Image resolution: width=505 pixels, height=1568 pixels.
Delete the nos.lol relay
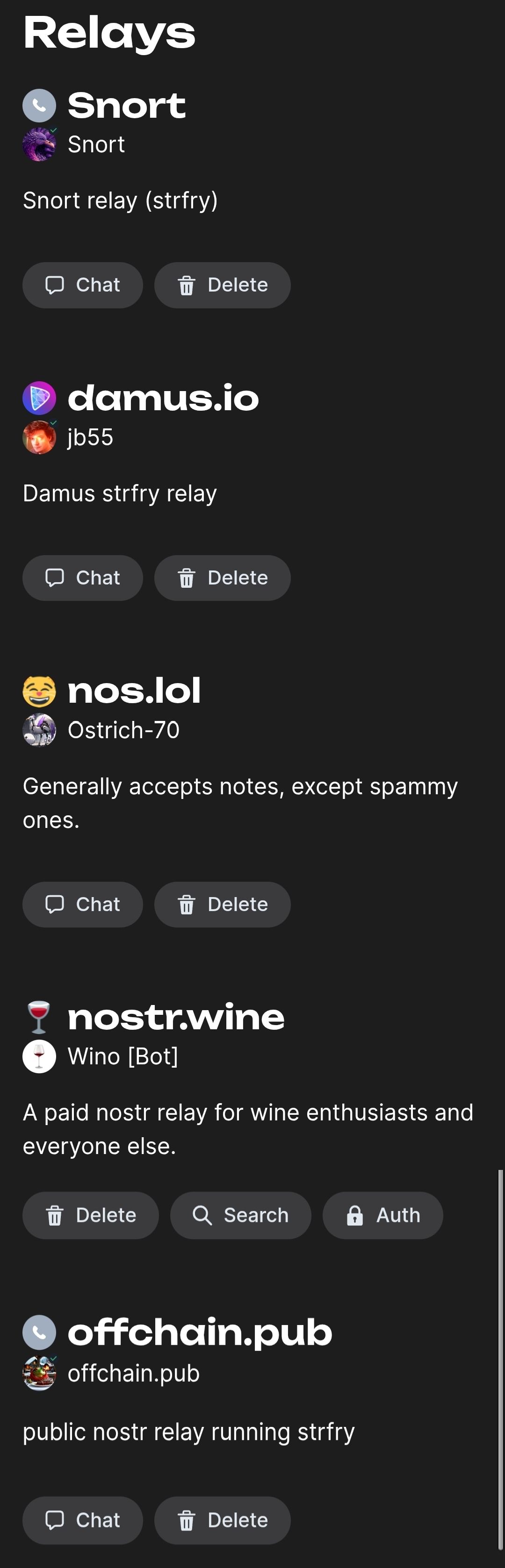click(x=222, y=904)
